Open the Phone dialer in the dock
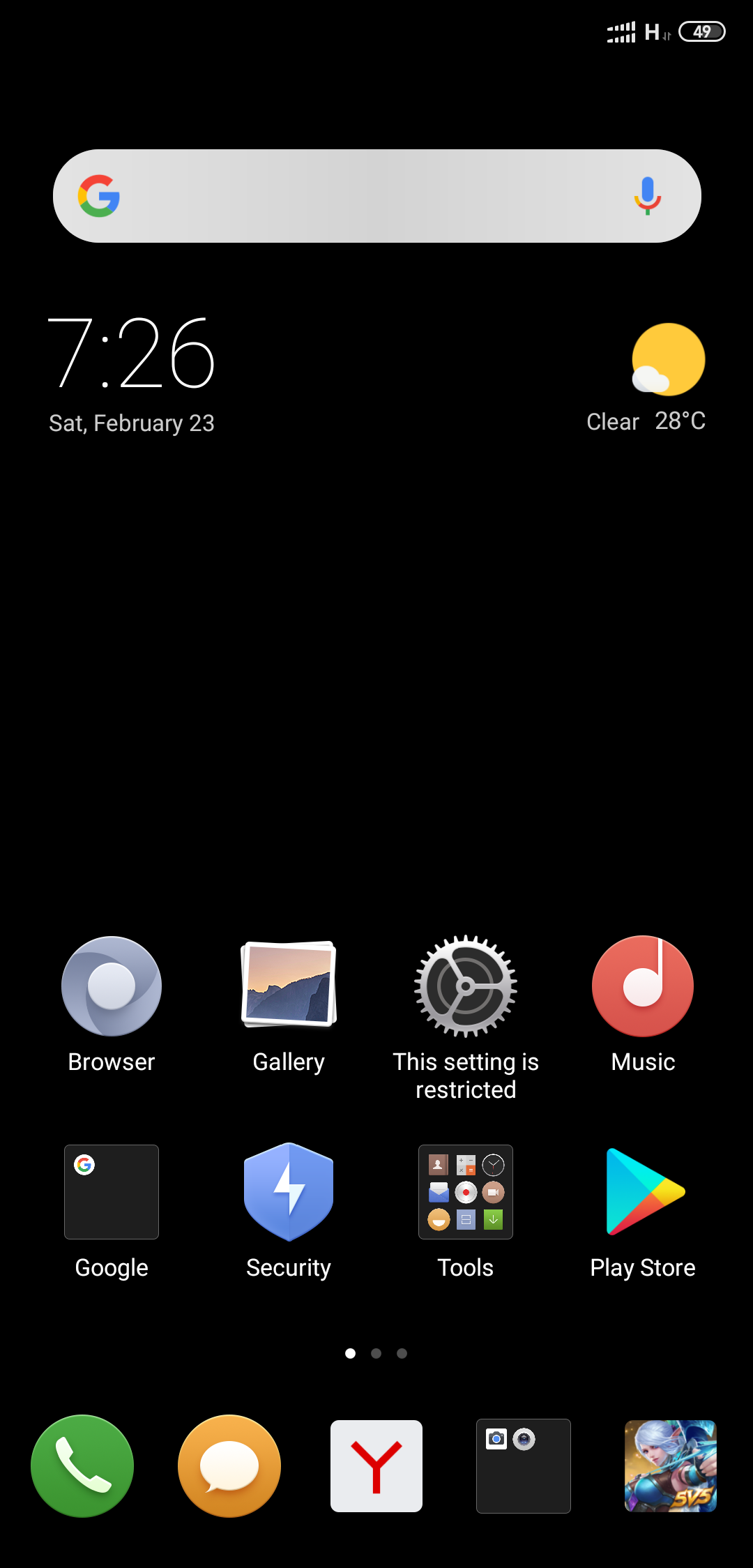Viewport: 753px width, 1568px height. pyautogui.click(x=82, y=1466)
